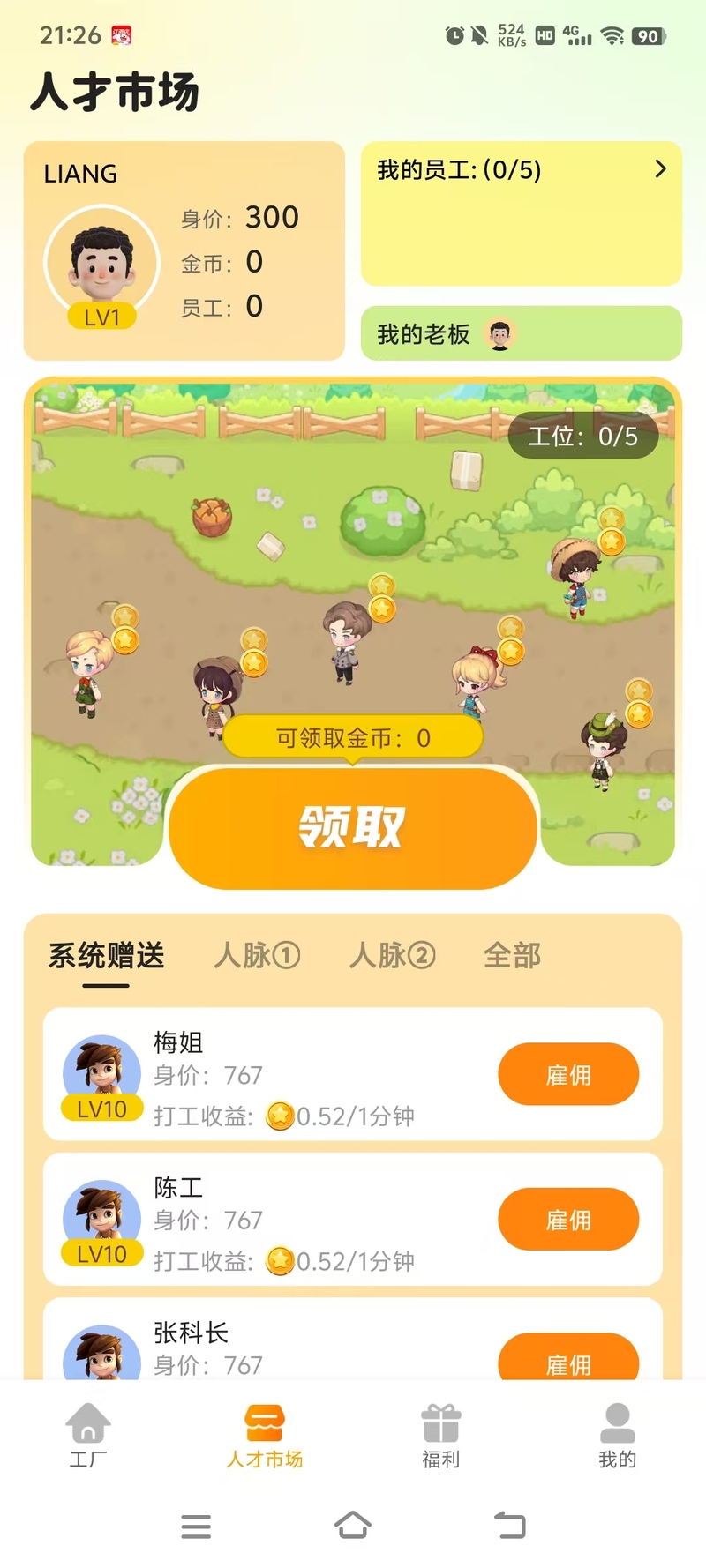
Task: Go back using the system back button
Action: (509, 1525)
